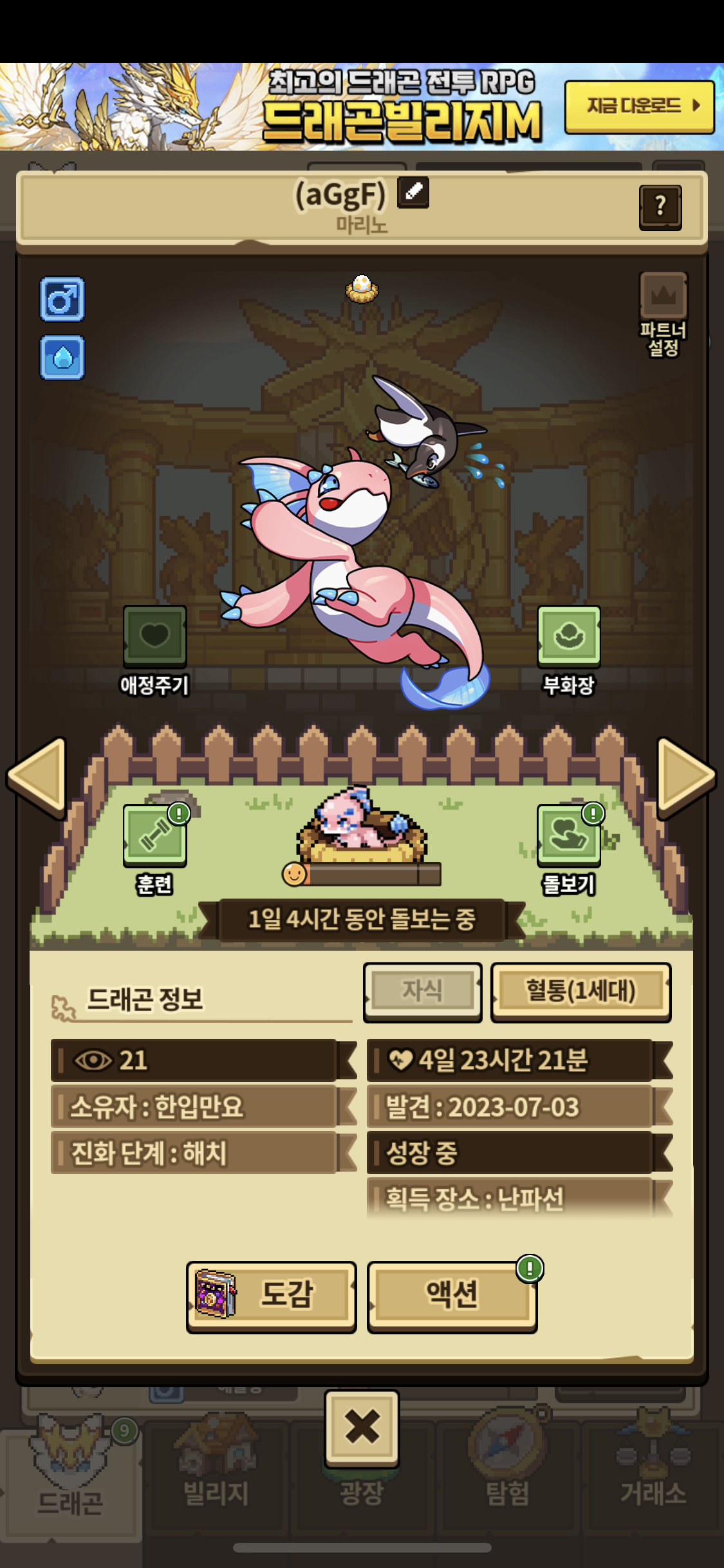The height and width of the screenshot is (1568, 724).
Task: Go to previous dragon with left arrow
Action: pos(37,778)
